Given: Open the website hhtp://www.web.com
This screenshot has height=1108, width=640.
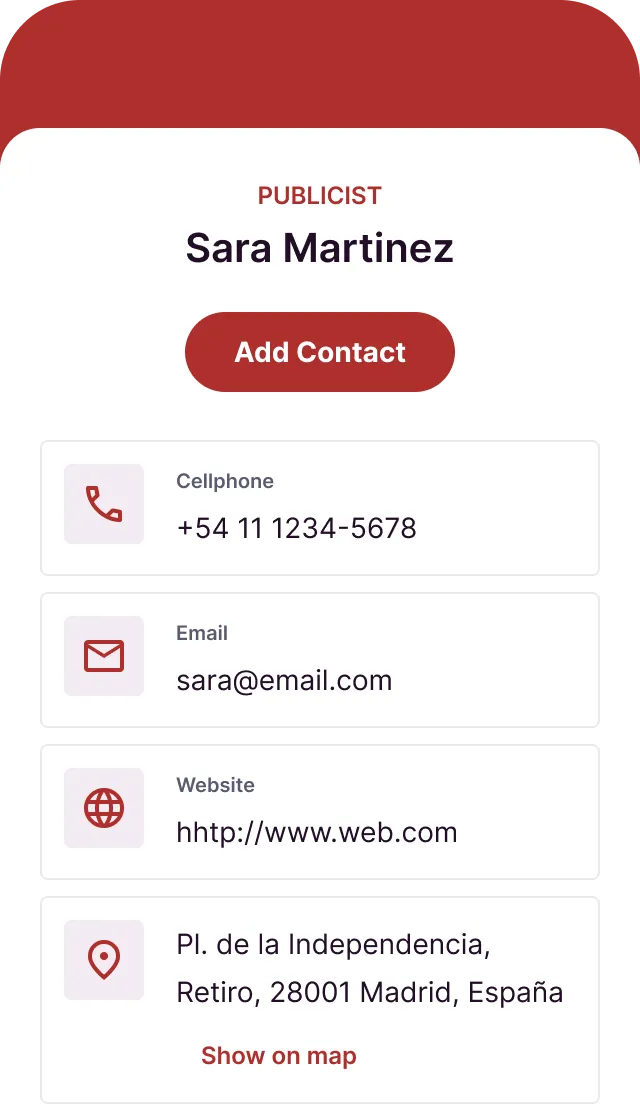Looking at the screenshot, I should [x=316, y=832].
